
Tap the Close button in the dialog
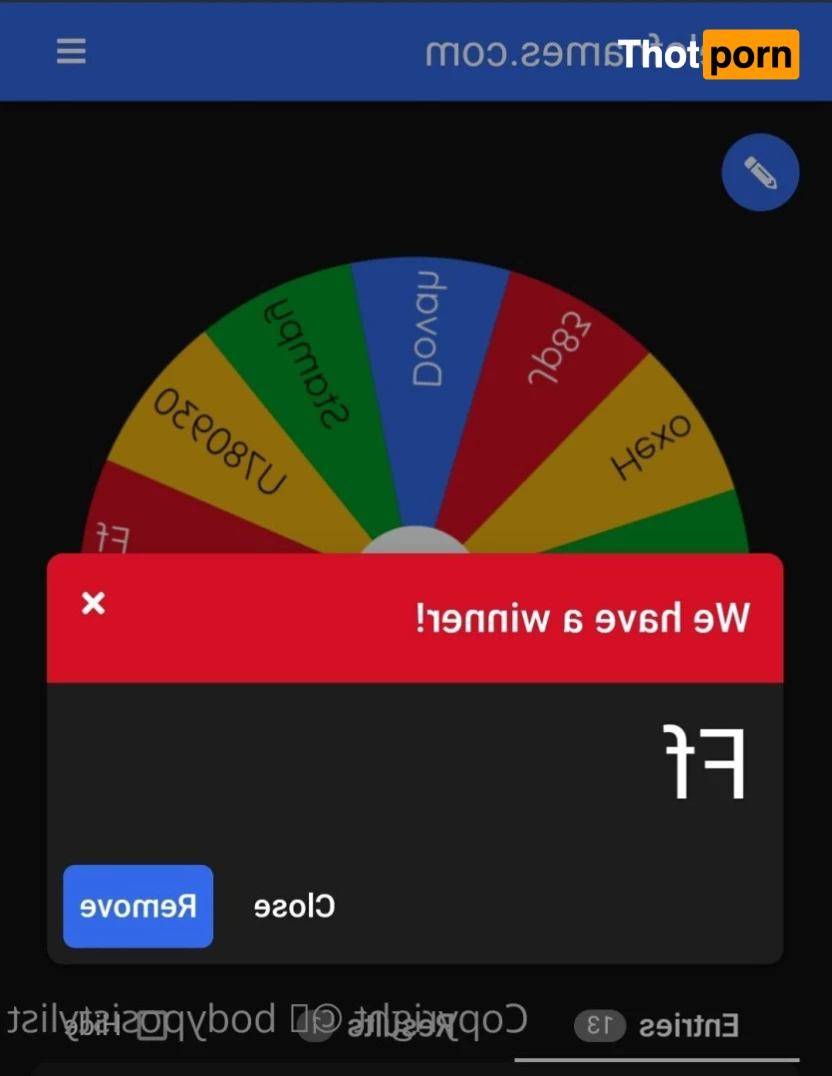tap(294, 906)
